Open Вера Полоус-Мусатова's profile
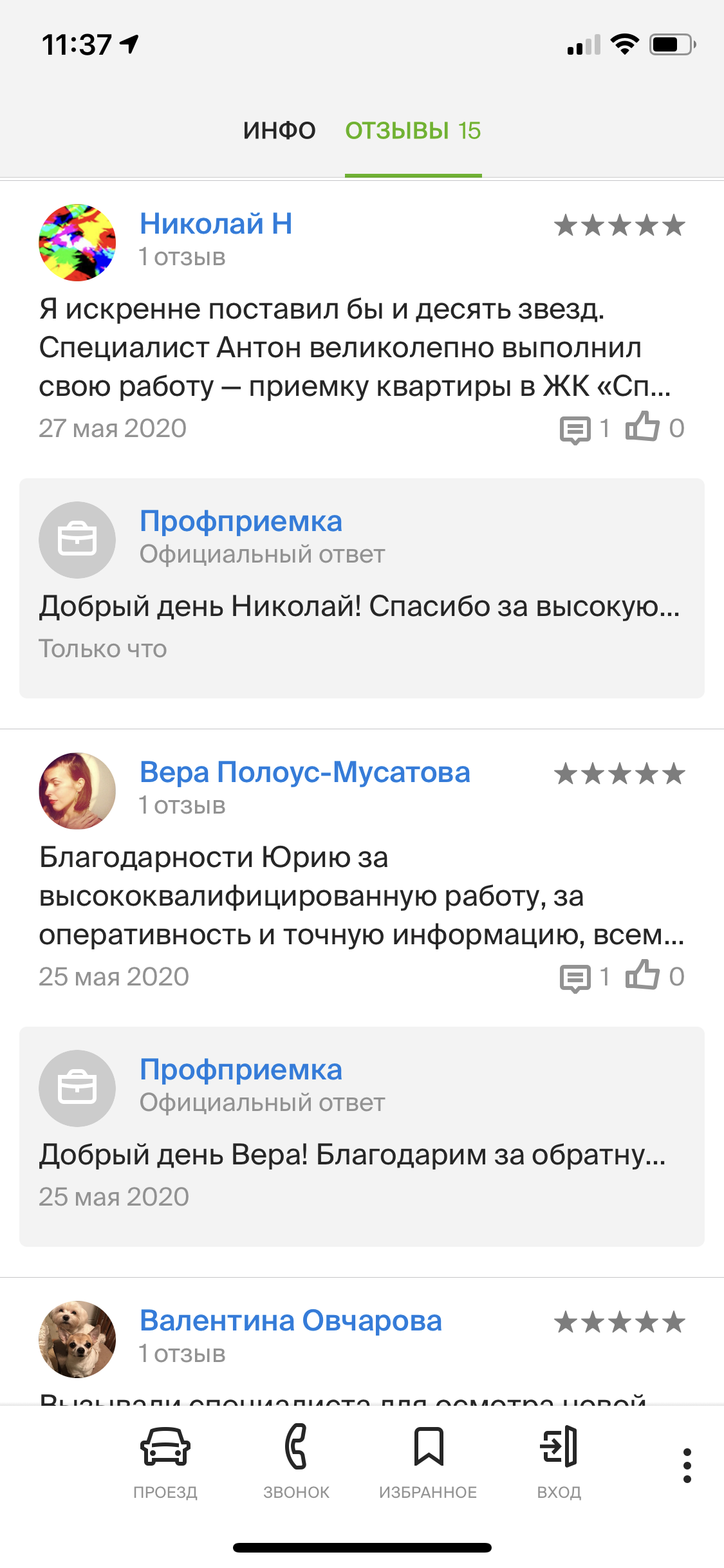The height and width of the screenshot is (1568, 724). [304, 772]
